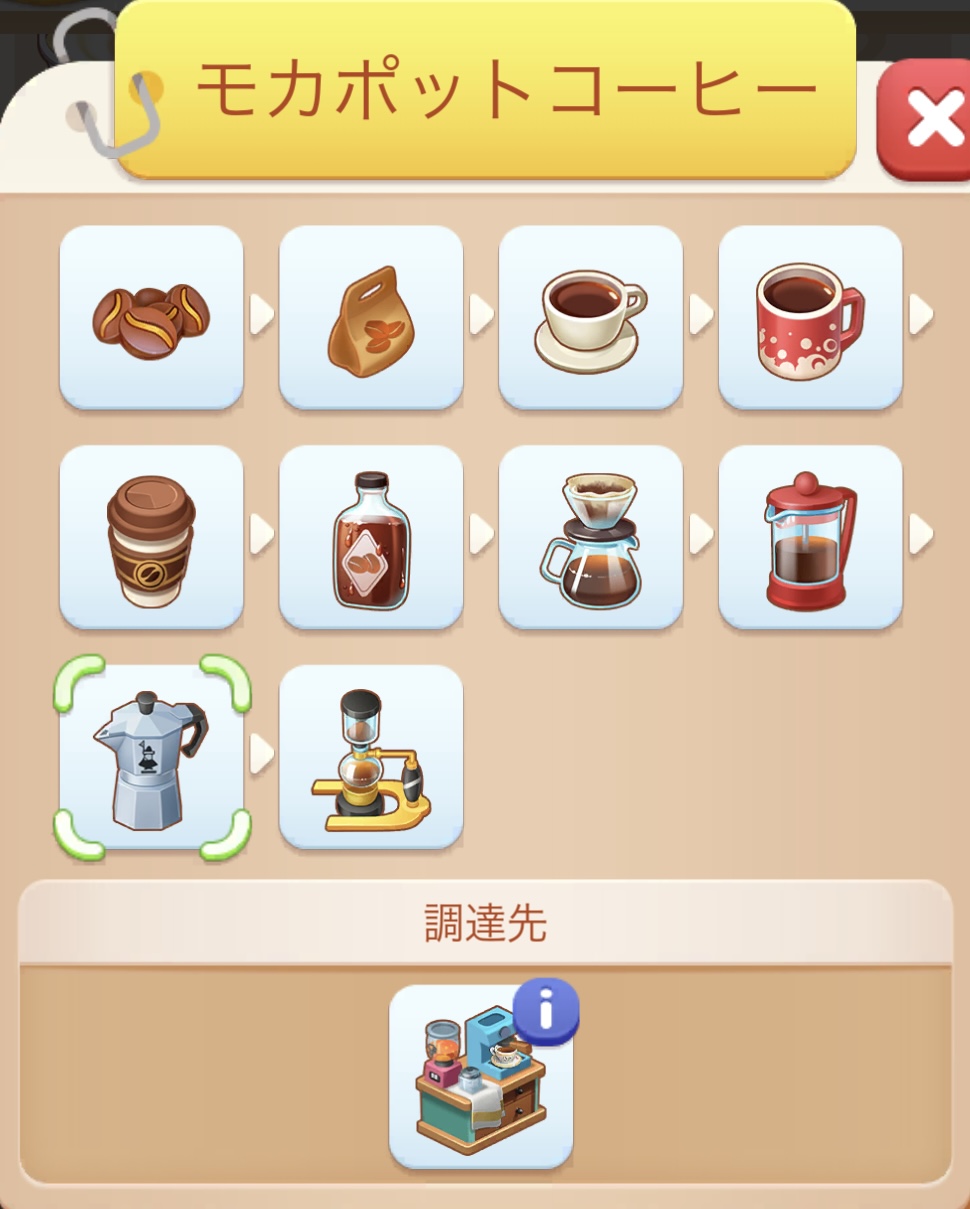The height and width of the screenshot is (1209, 970).
Task: Select the red mug coffee item
Action: click(x=811, y=317)
